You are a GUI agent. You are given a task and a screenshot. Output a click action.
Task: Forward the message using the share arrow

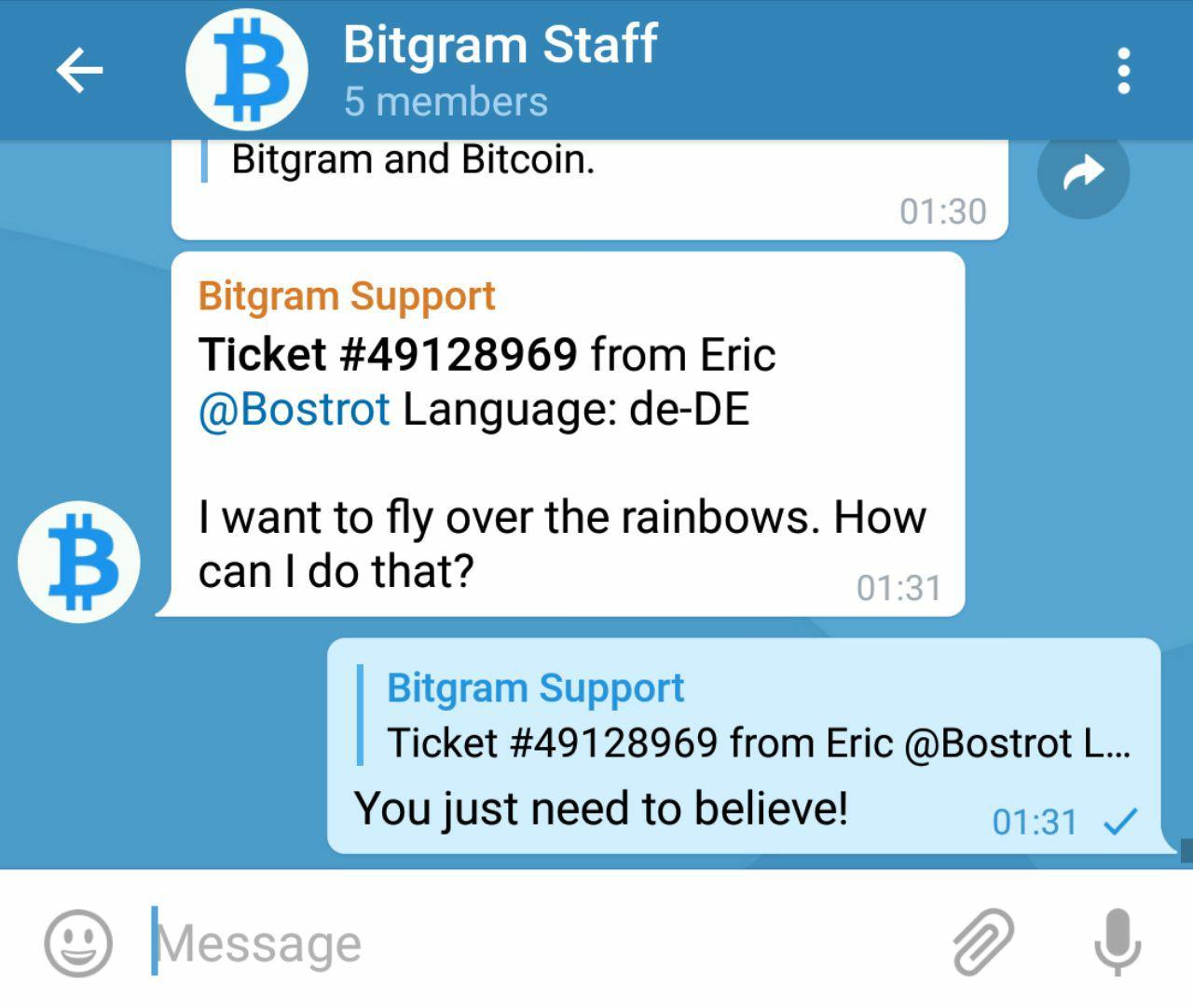[x=1083, y=172]
